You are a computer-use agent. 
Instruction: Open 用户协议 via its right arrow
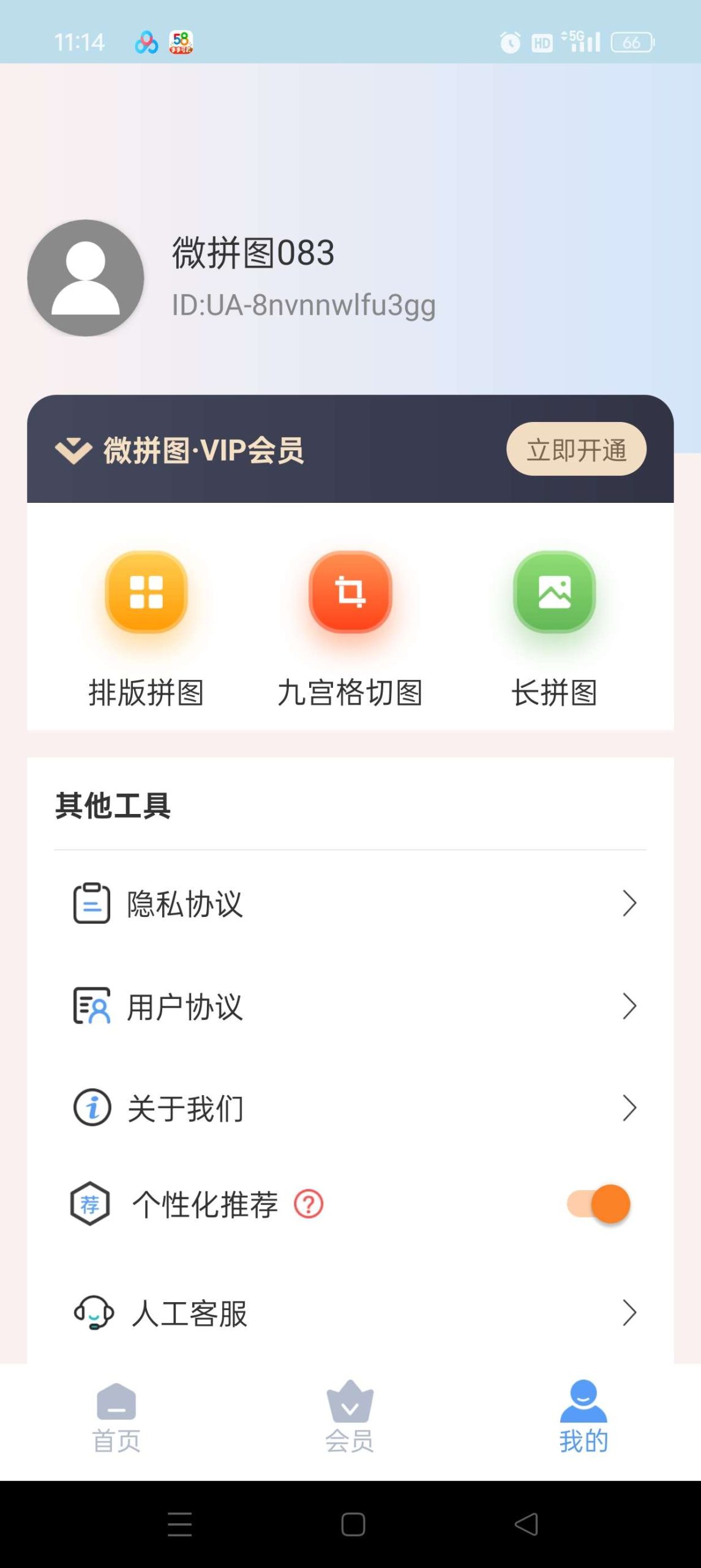(631, 1005)
